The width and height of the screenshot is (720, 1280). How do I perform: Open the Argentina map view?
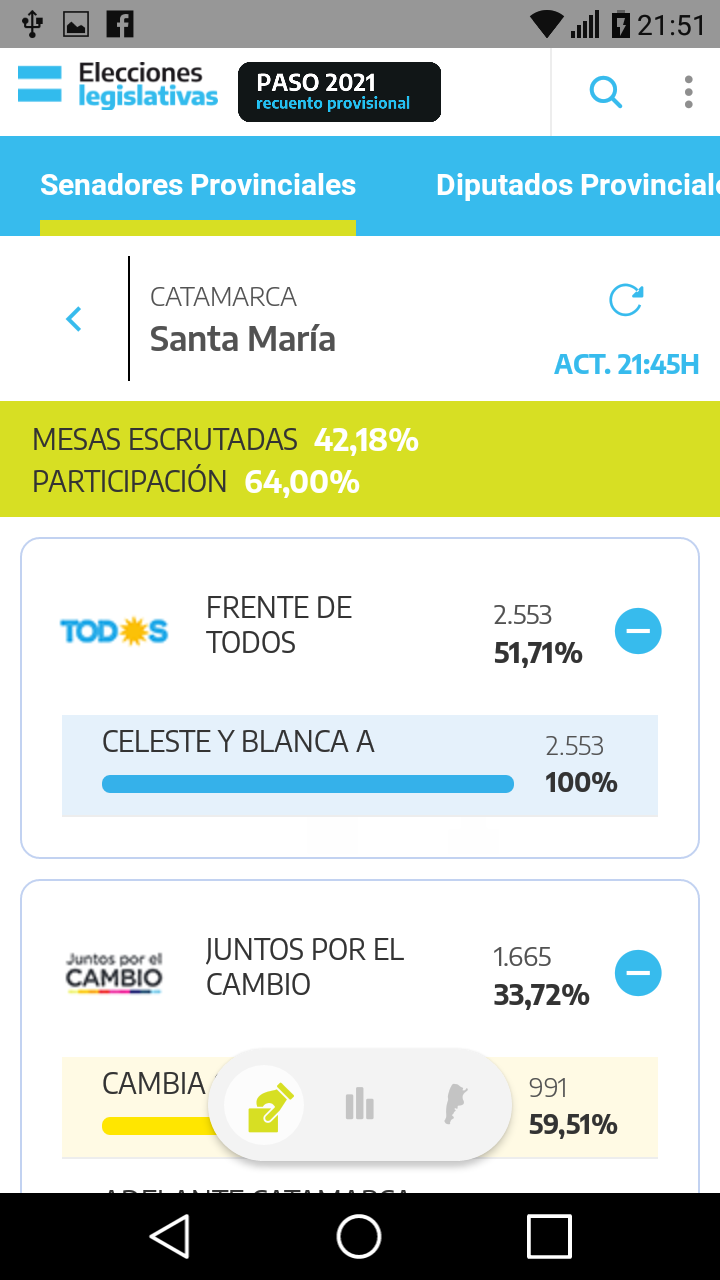456,1105
